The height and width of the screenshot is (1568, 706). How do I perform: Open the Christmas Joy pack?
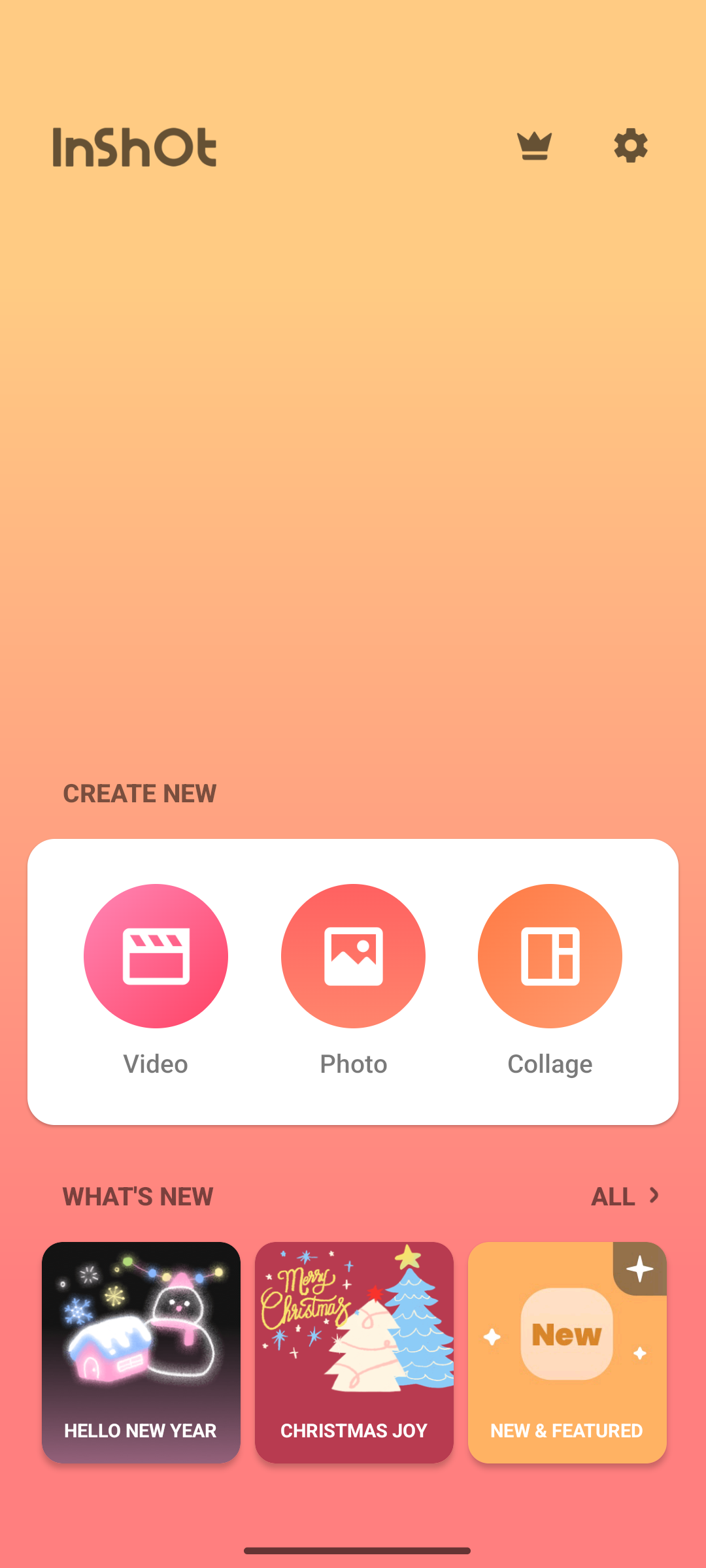[x=354, y=1352]
